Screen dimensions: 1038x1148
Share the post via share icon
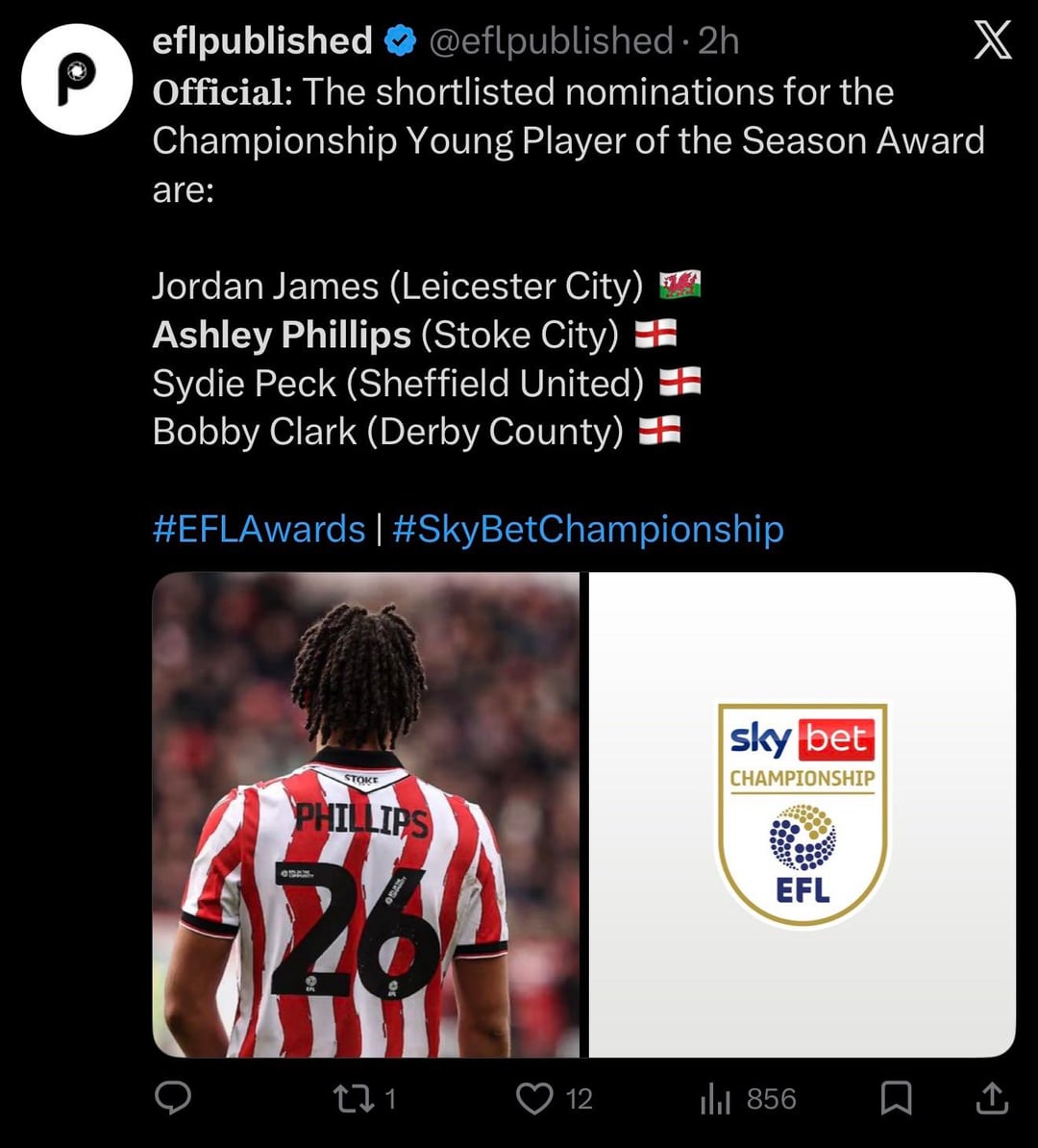tap(991, 1098)
